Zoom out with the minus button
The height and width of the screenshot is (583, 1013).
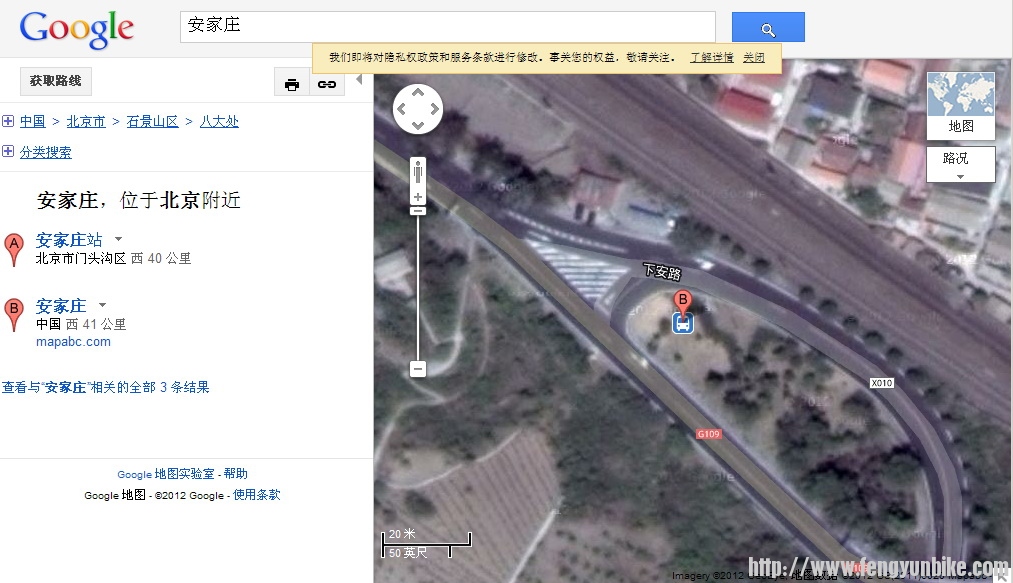[x=418, y=369]
